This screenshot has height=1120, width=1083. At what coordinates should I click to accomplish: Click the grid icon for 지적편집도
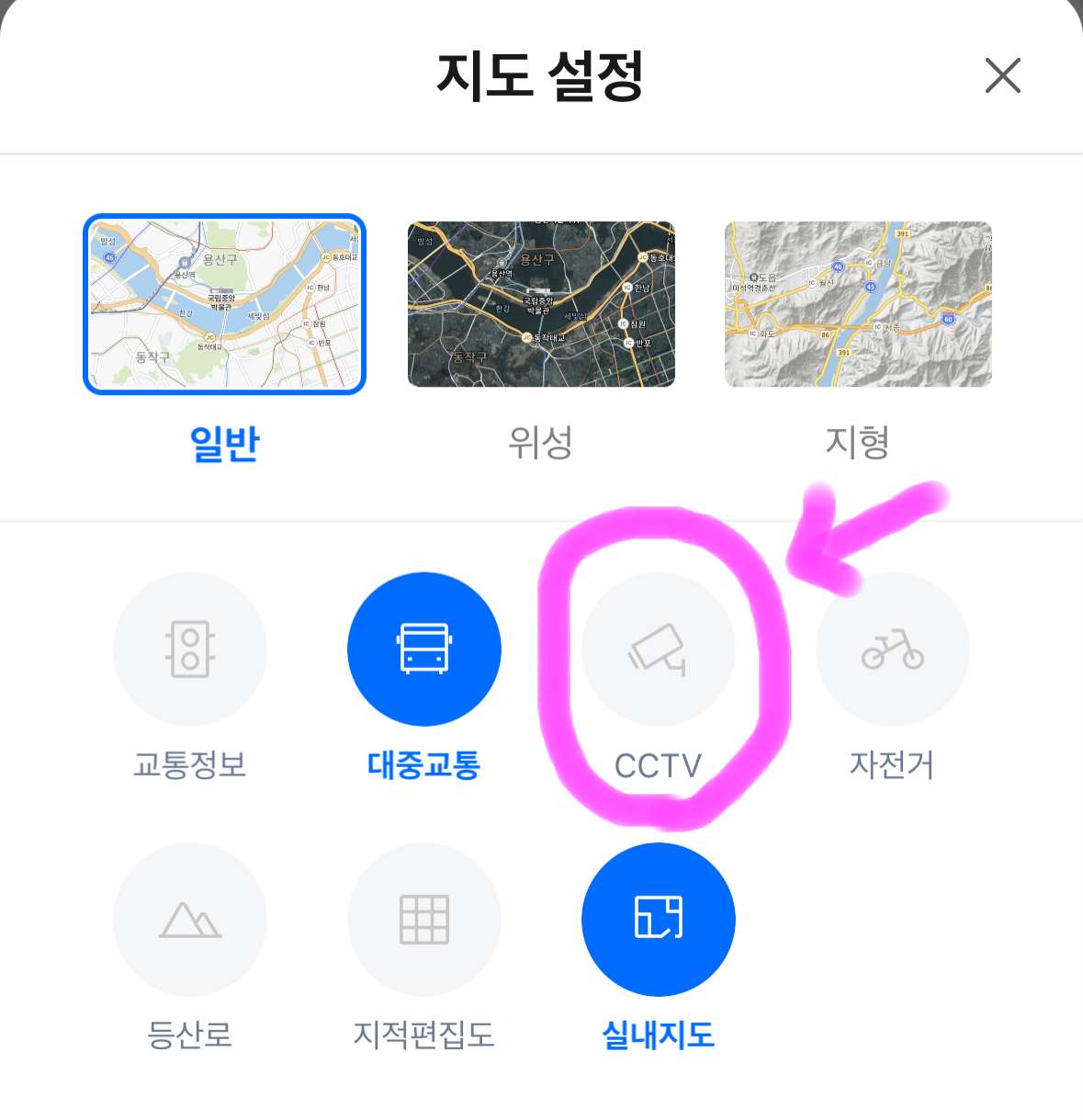click(x=423, y=920)
